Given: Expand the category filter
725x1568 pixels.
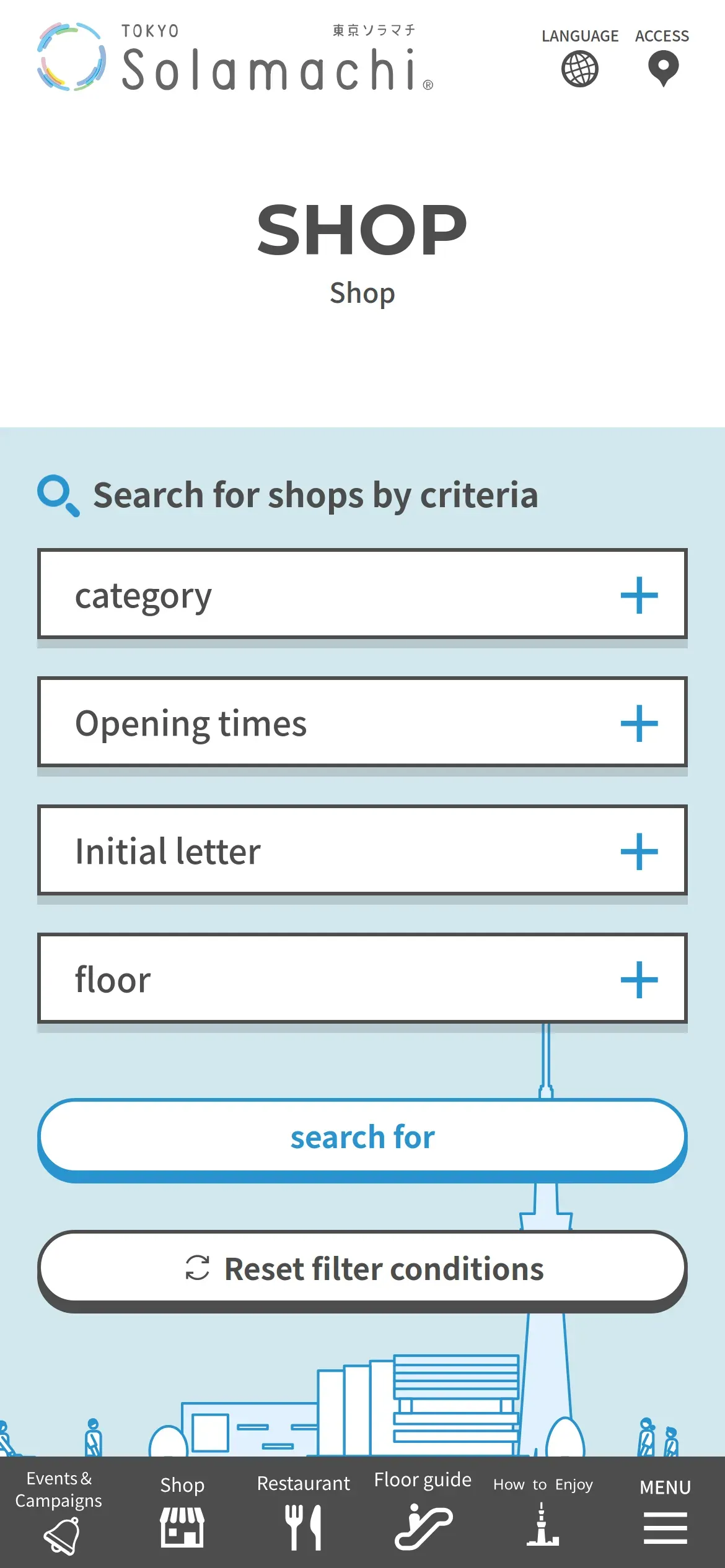Looking at the screenshot, I should 362,595.
